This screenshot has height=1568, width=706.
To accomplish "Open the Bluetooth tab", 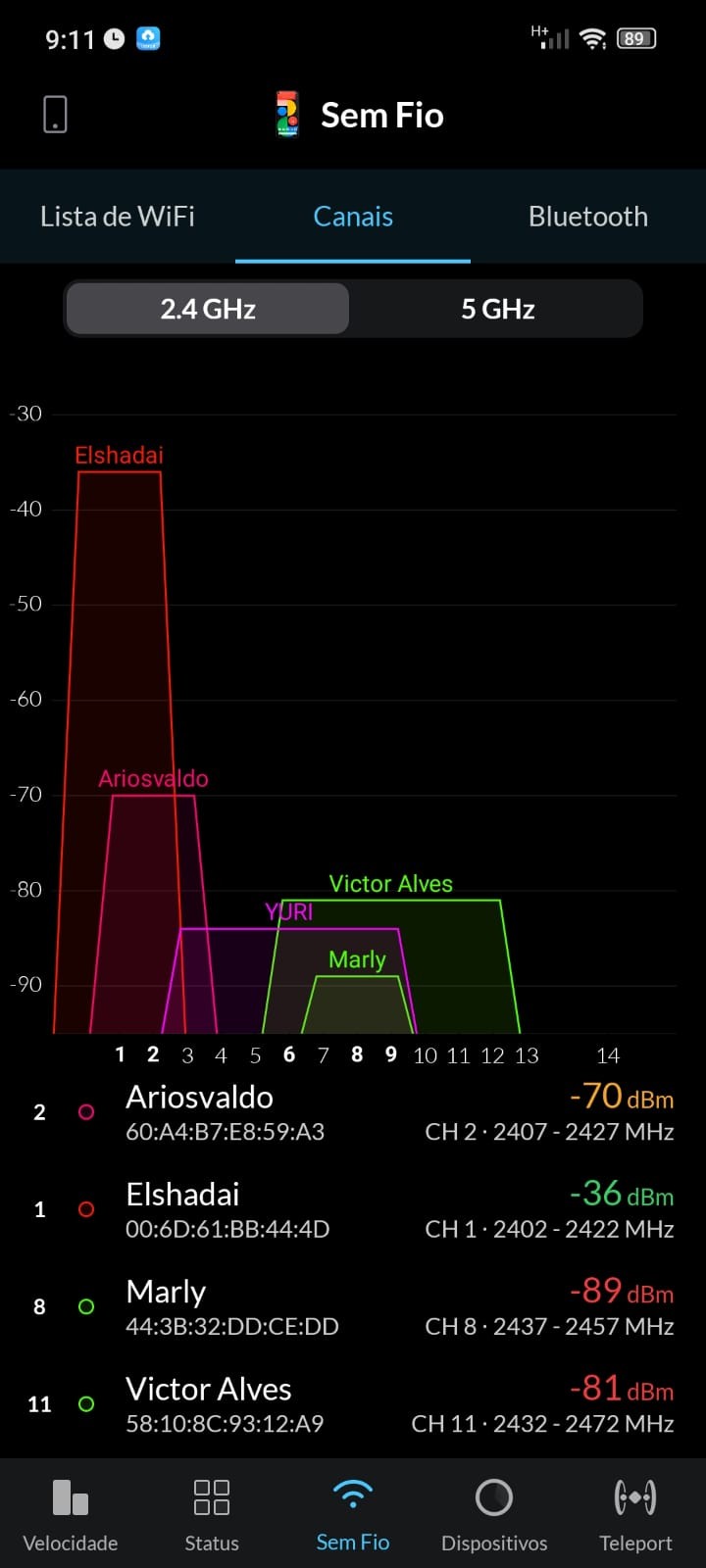I will click(588, 217).
